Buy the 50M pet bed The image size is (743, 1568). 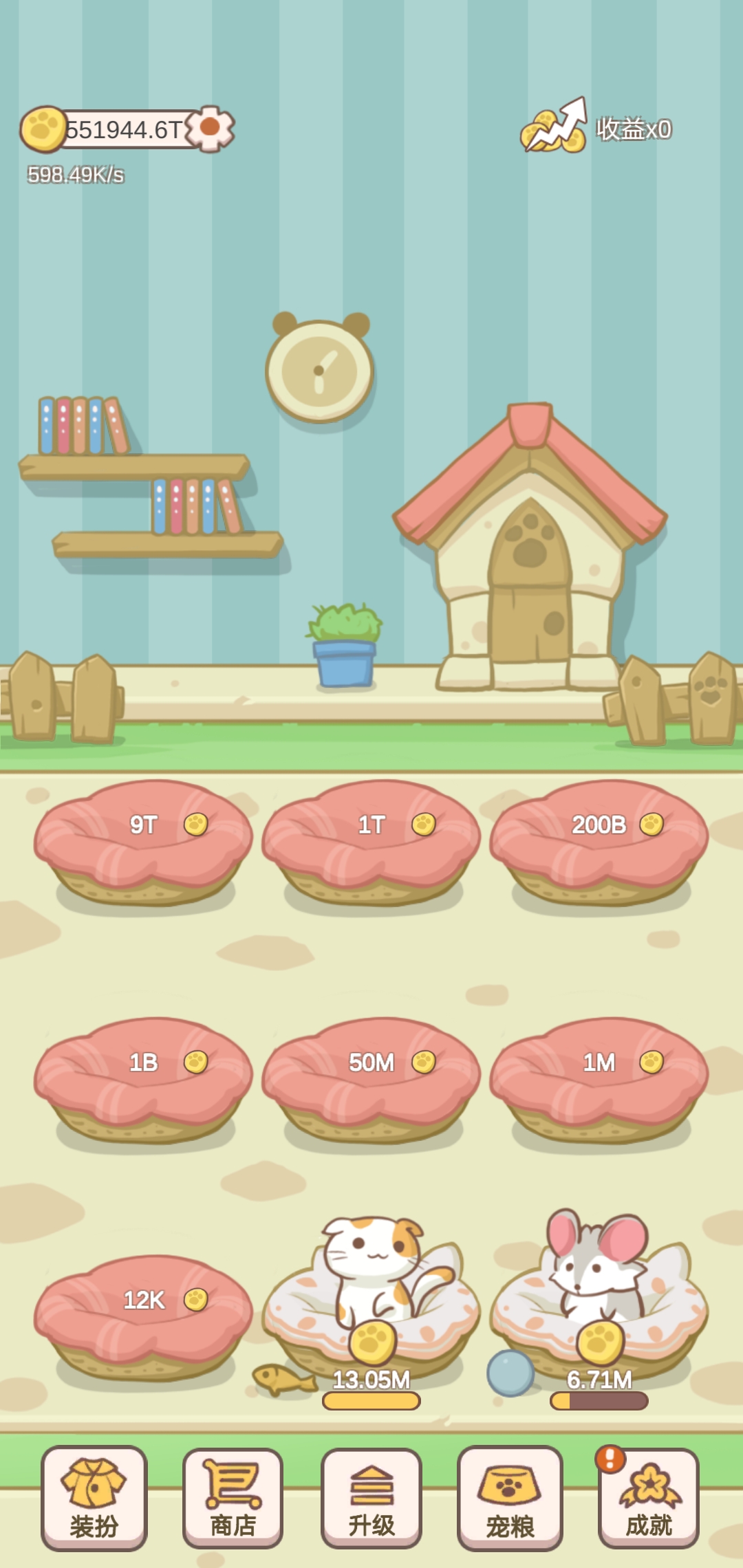point(371,1078)
